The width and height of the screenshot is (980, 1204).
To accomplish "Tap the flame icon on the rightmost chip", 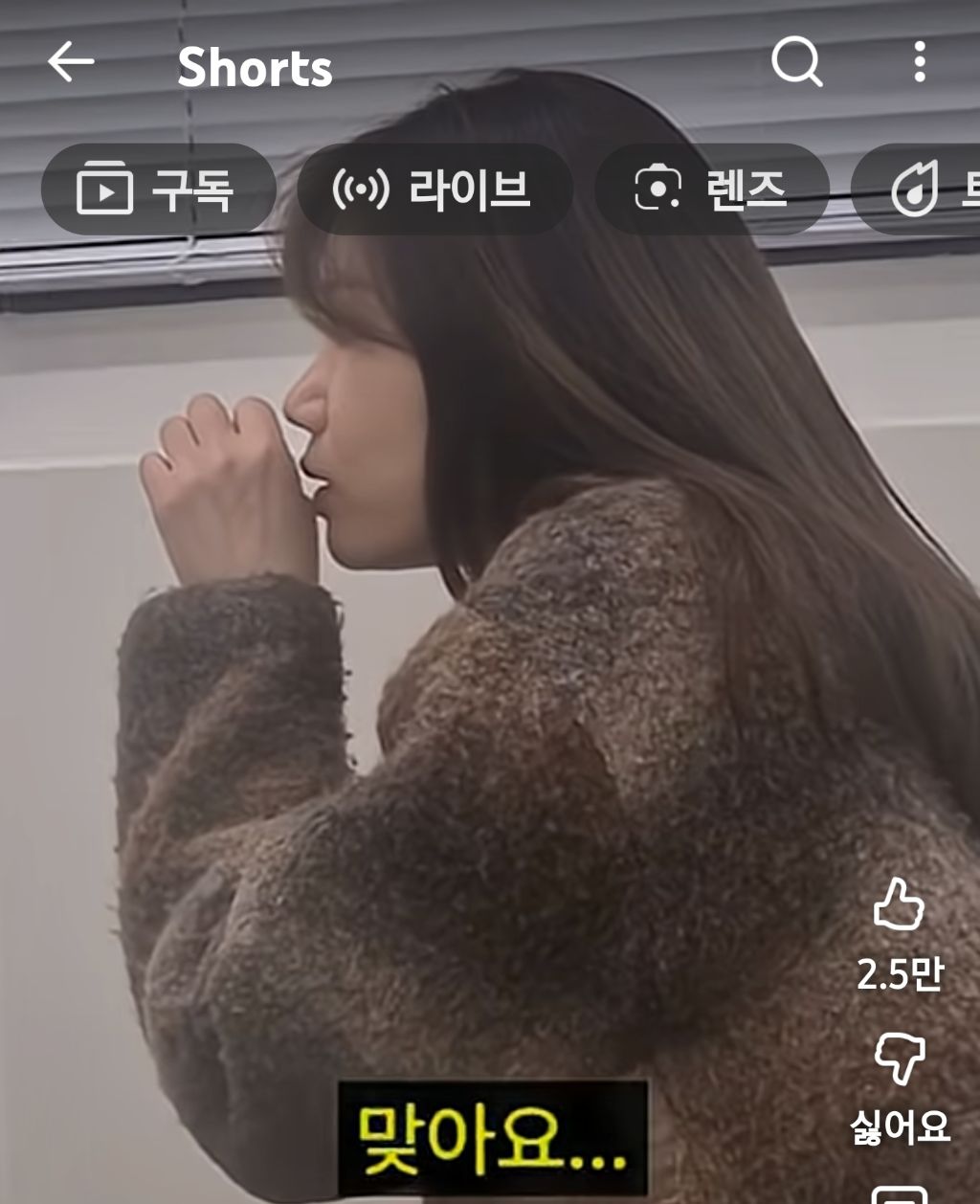I will (917, 190).
